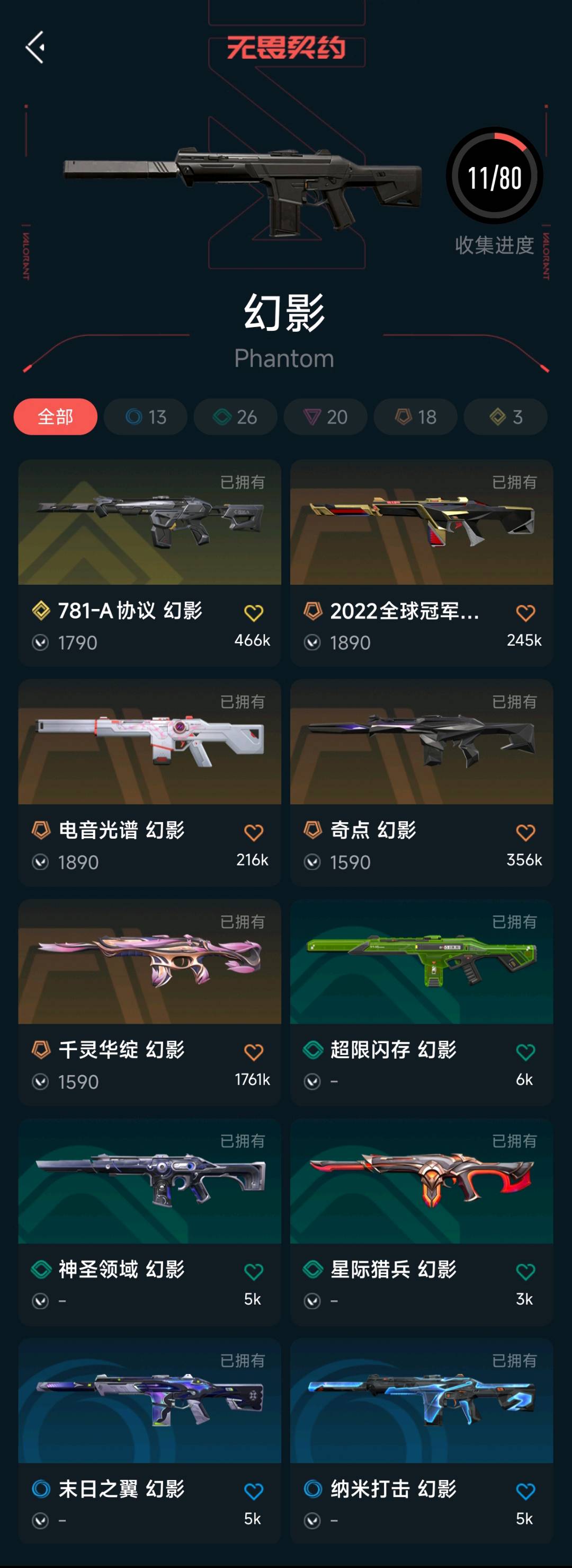
Task: Open the 电音光谱 幻影 skin card
Action: [x=149, y=743]
